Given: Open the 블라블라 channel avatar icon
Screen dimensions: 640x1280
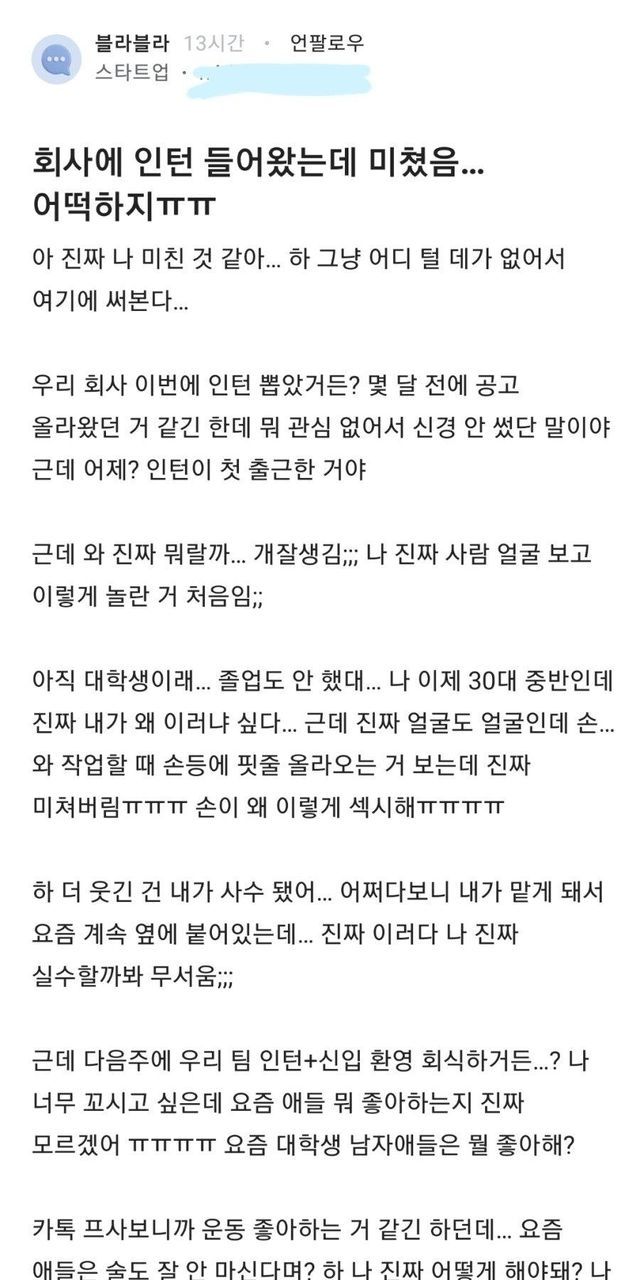Looking at the screenshot, I should 56,59.
